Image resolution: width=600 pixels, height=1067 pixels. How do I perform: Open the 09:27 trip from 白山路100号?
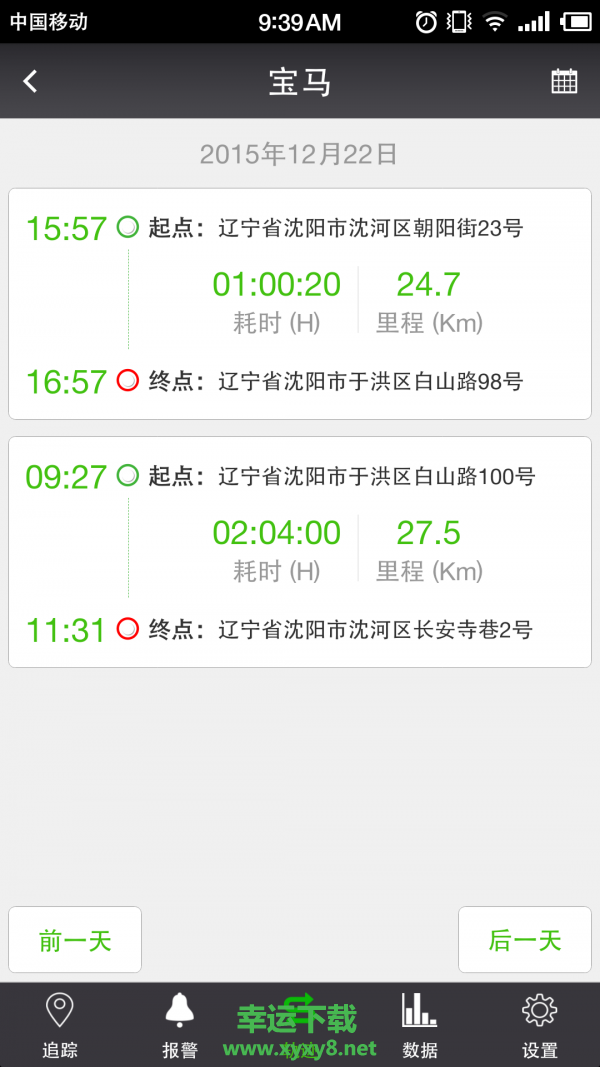click(x=300, y=551)
